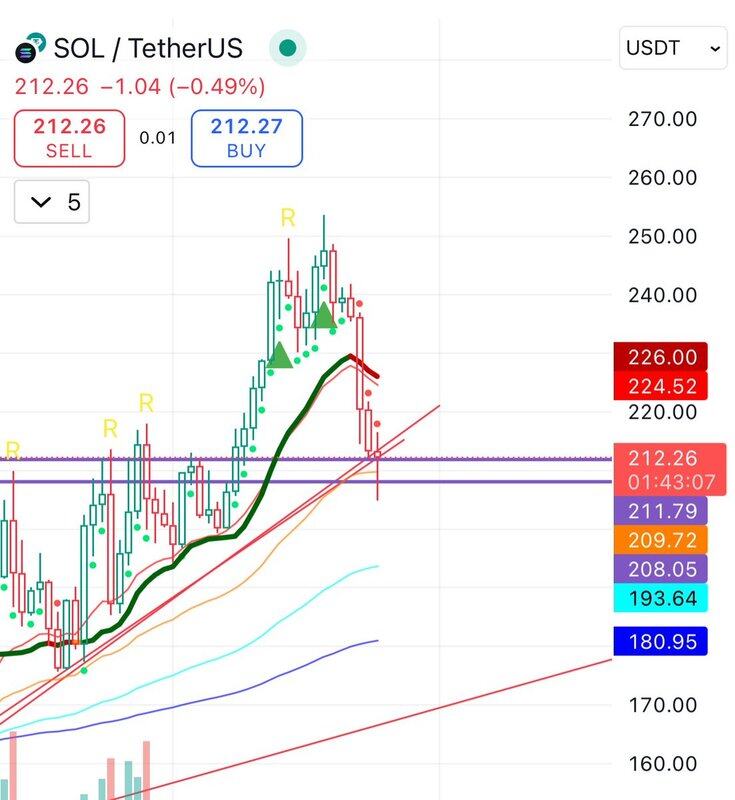Viewport: 735px width, 800px height.
Task: Tap the 212.27 BUY button
Action: click(x=246, y=138)
